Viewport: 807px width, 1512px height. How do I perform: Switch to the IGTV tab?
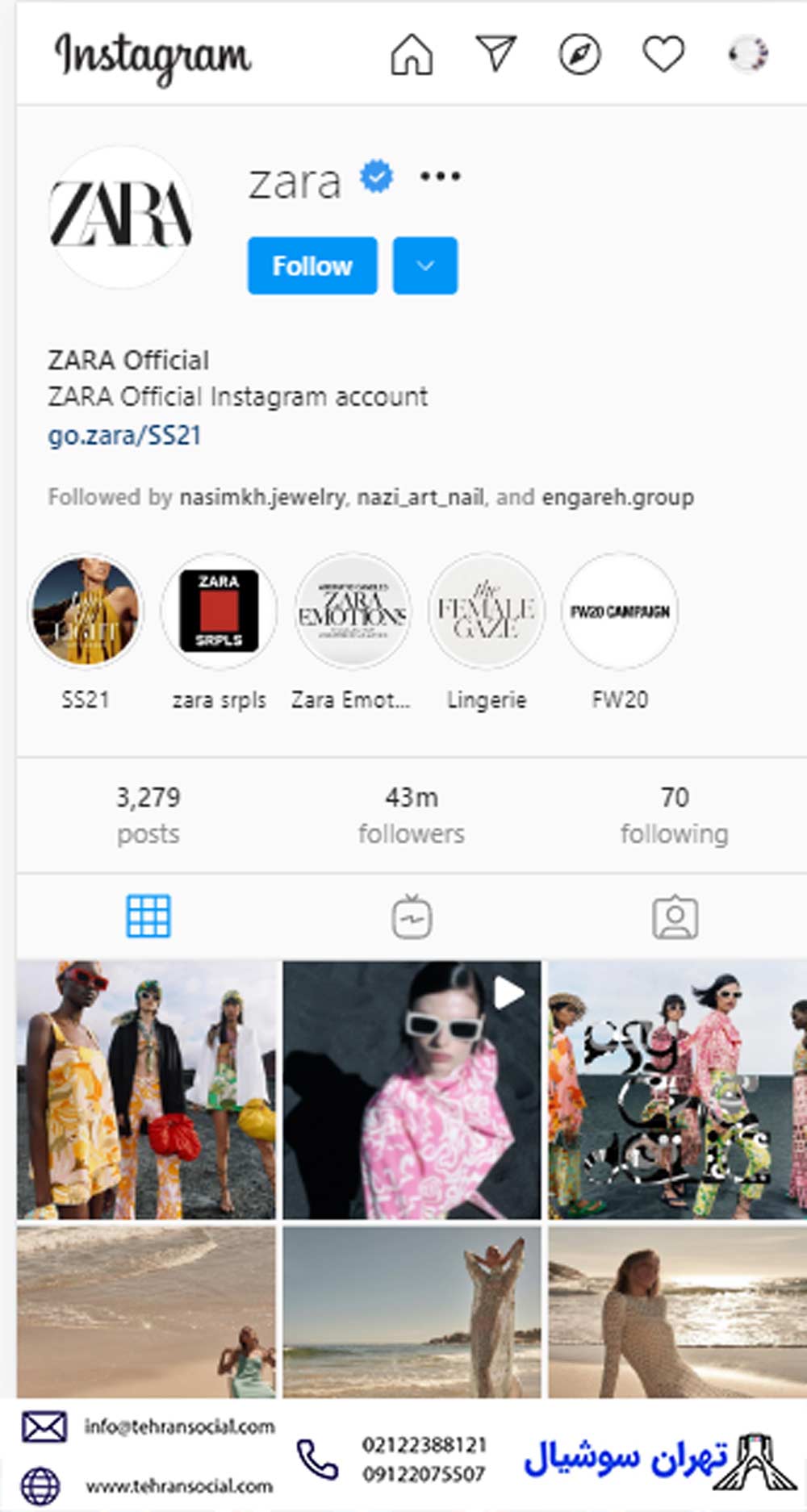412,917
